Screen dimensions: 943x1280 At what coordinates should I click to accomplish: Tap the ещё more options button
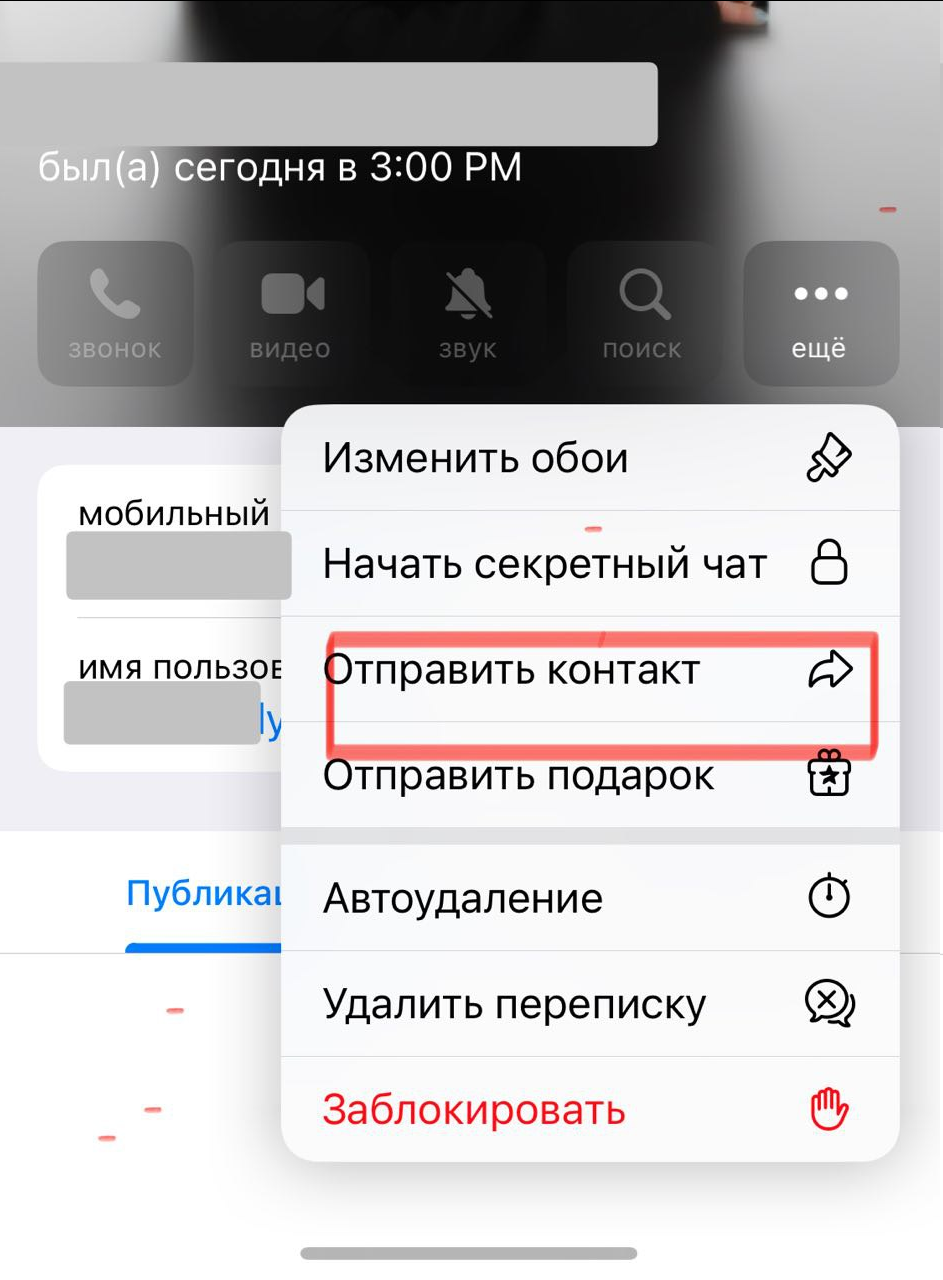820,313
